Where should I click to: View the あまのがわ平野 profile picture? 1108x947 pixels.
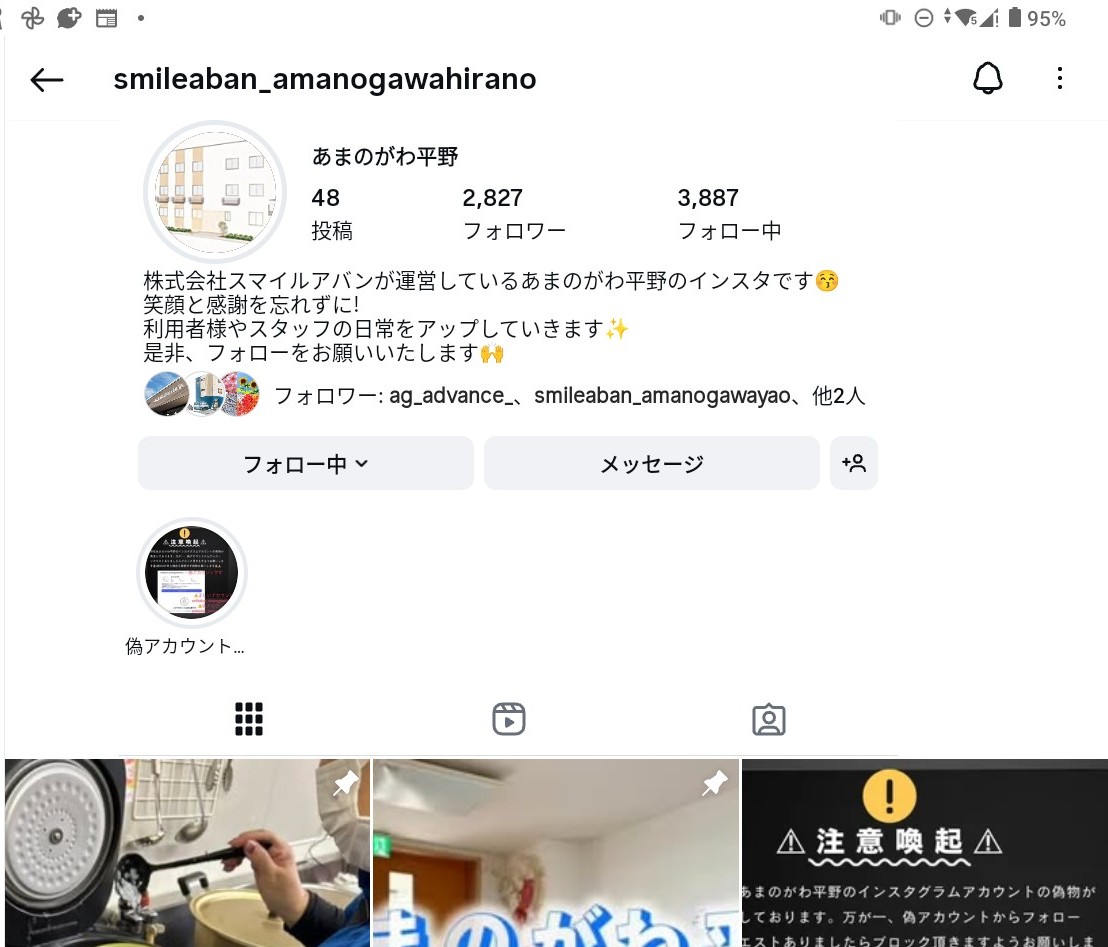215,192
